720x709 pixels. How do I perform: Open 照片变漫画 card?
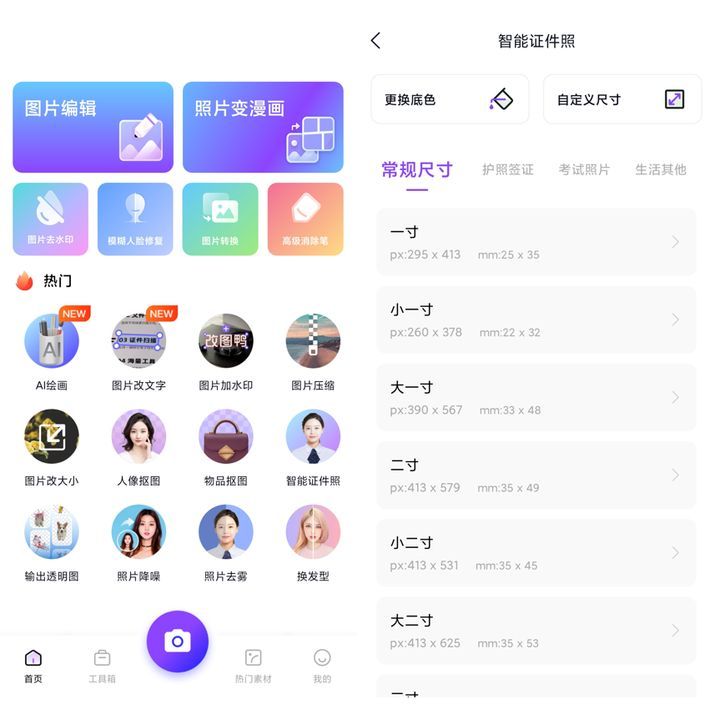point(263,127)
